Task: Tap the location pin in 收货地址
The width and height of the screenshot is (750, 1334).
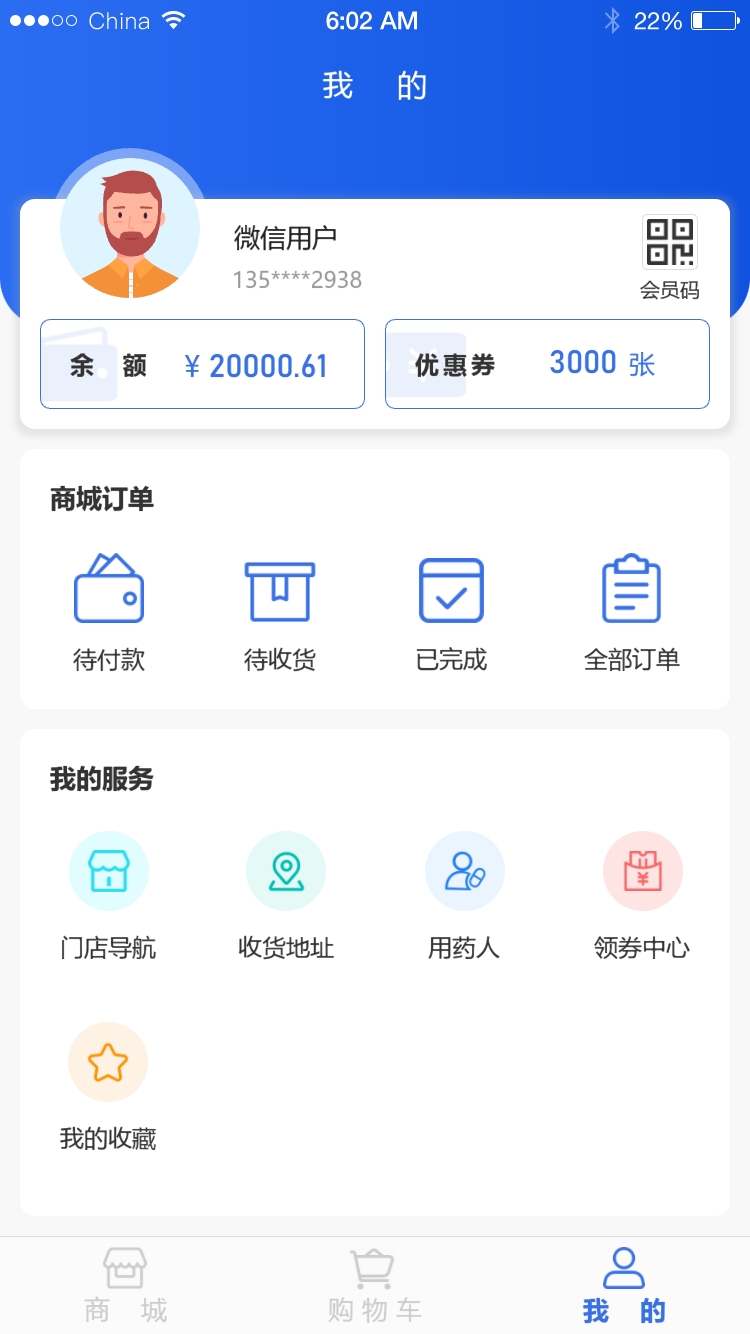Action: (x=286, y=870)
